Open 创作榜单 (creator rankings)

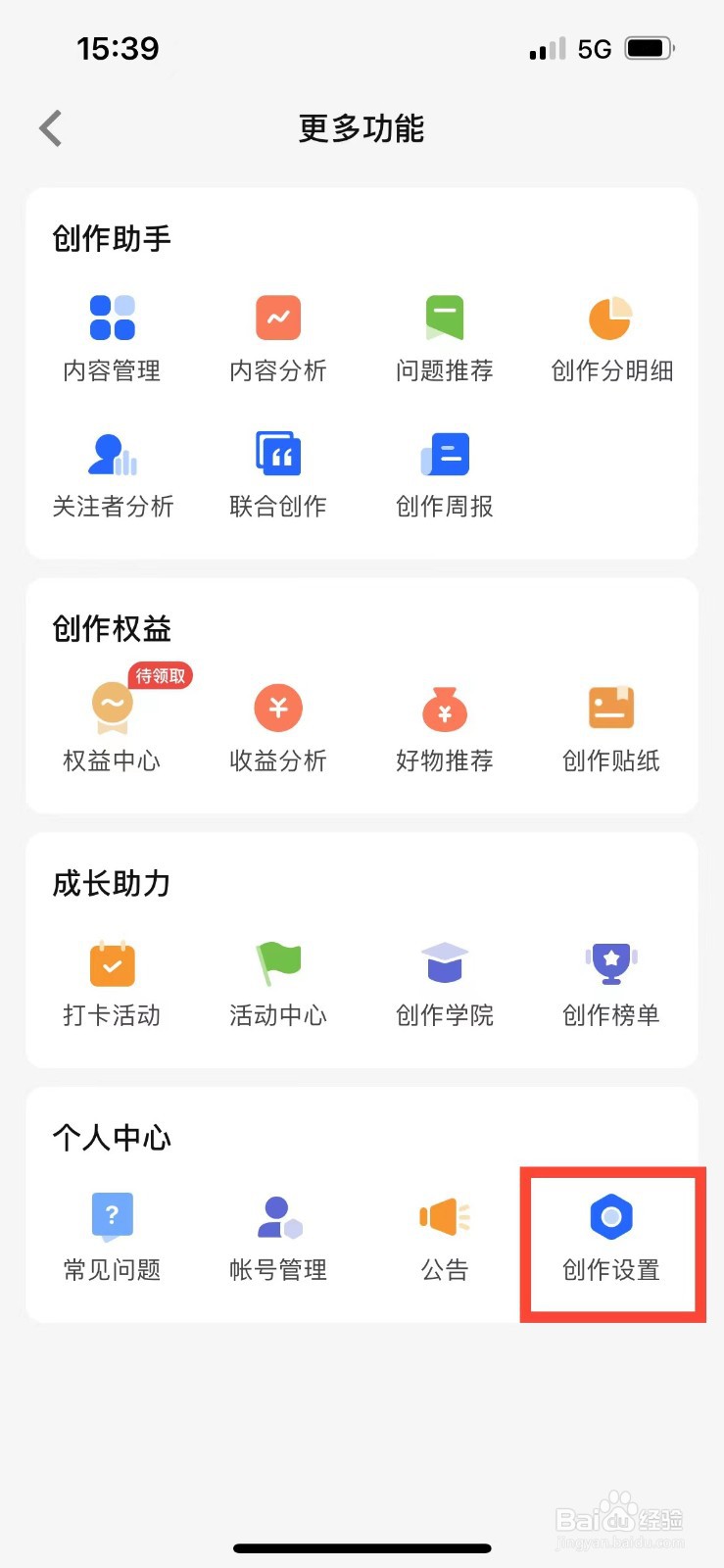[611, 984]
